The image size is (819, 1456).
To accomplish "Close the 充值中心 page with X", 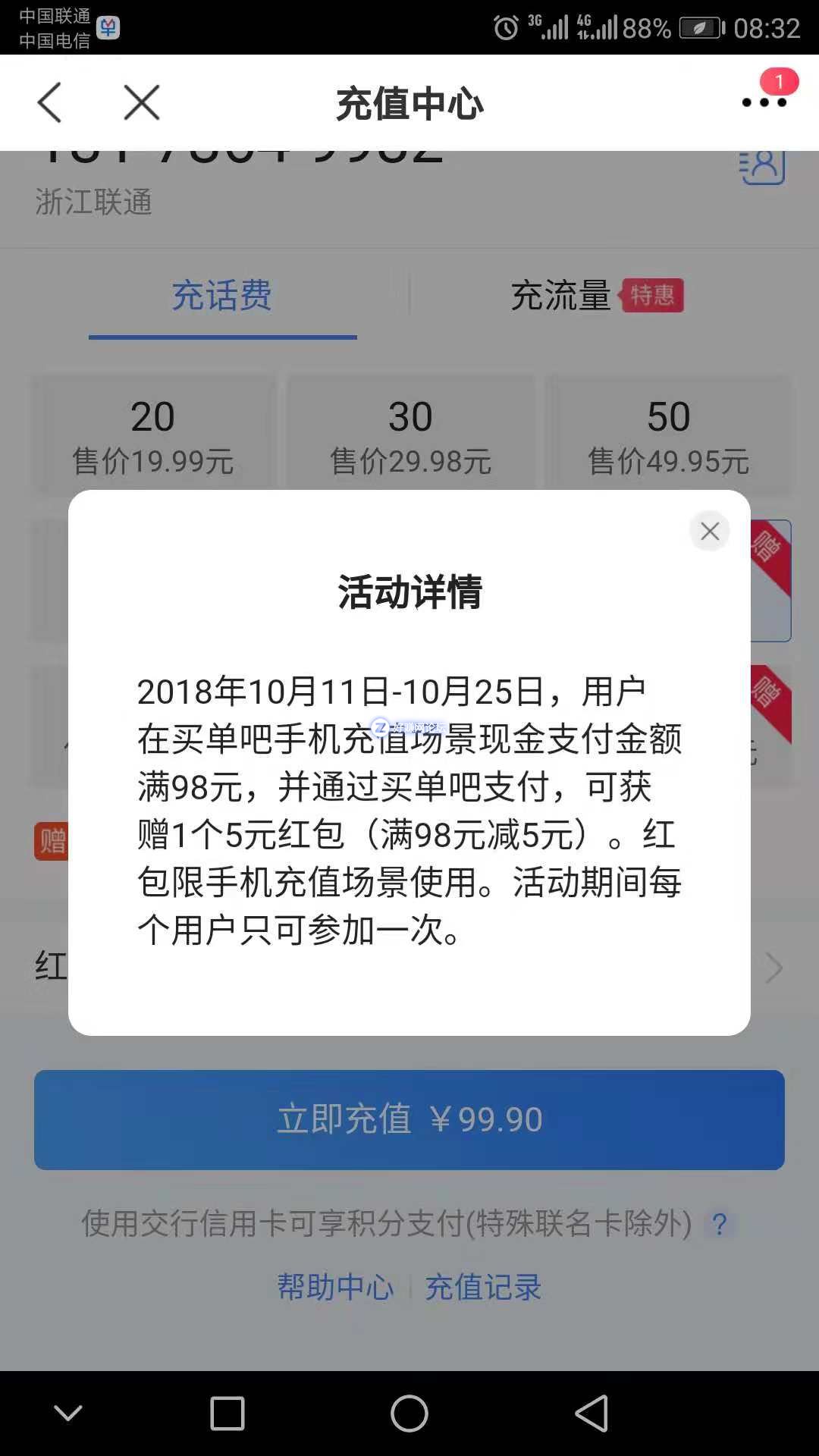I will pos(142,102).
